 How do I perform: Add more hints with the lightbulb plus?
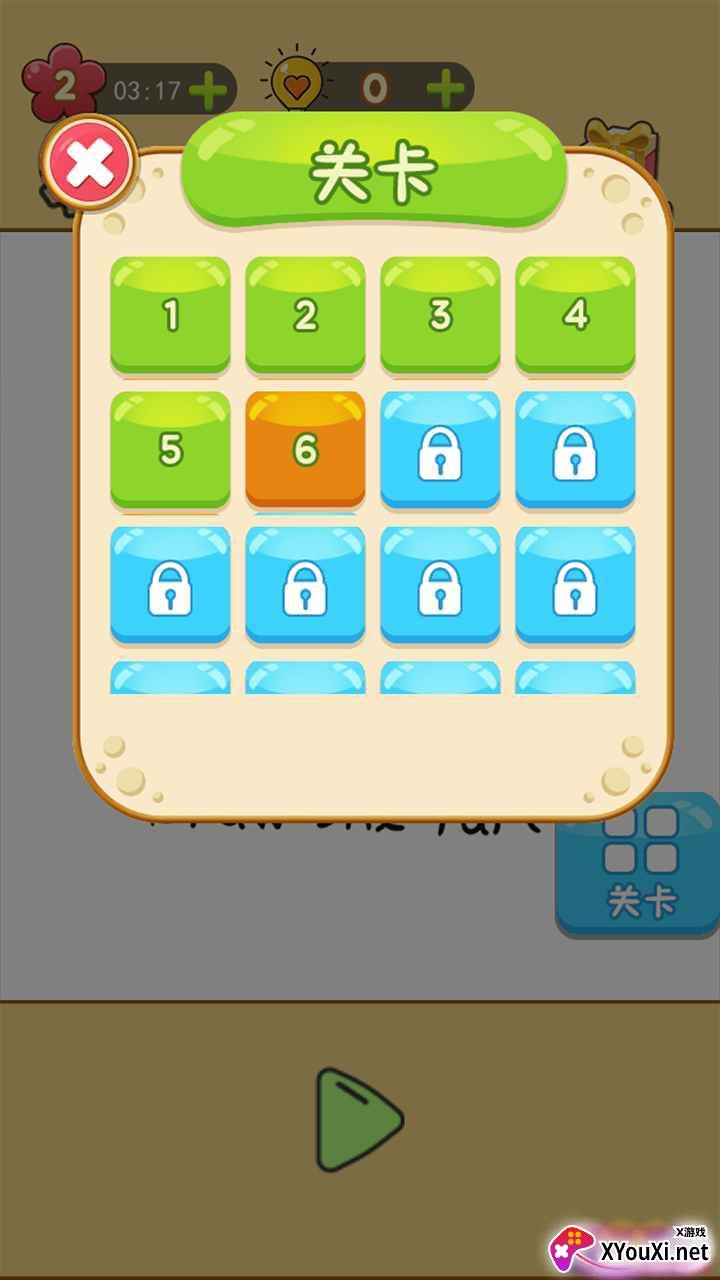coord(445,90)
